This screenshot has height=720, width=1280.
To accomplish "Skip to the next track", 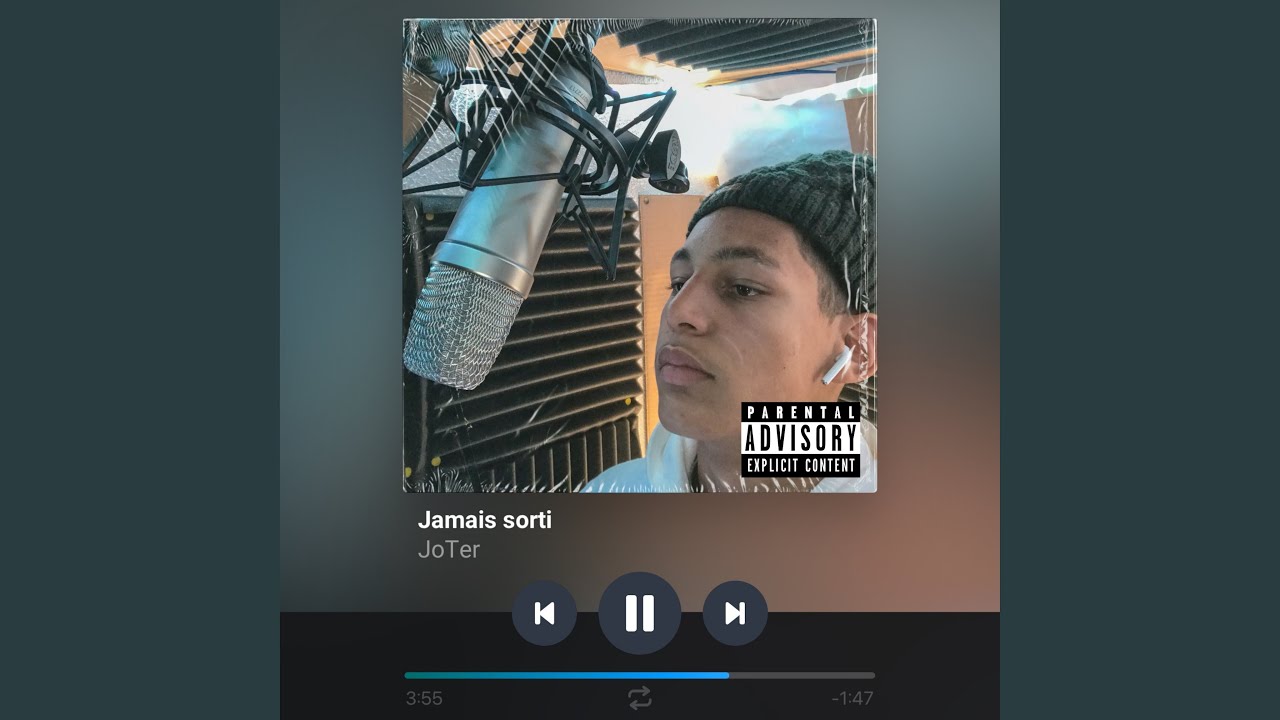I will click(735, 613).
